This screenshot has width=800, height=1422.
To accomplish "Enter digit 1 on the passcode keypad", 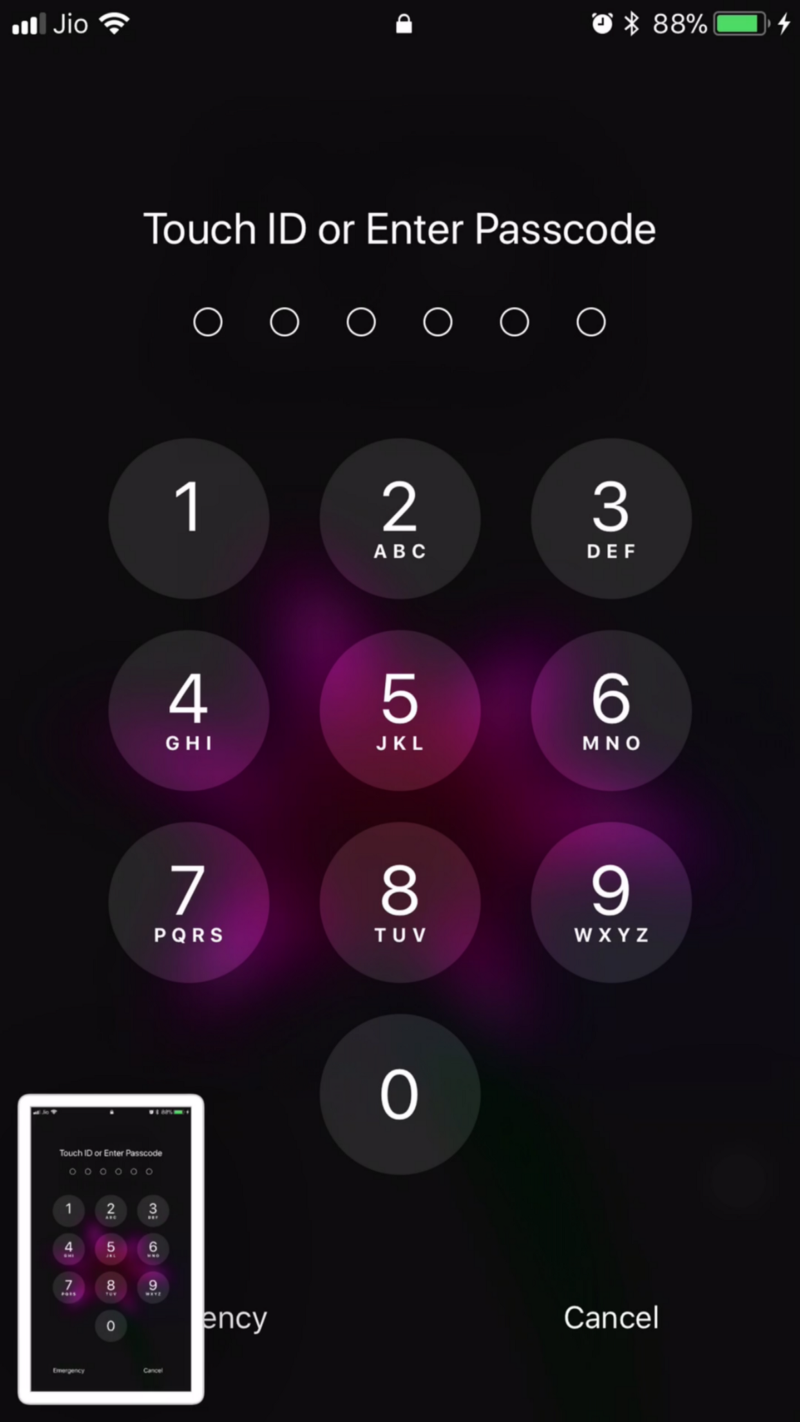I will click(x=188, y=518).
